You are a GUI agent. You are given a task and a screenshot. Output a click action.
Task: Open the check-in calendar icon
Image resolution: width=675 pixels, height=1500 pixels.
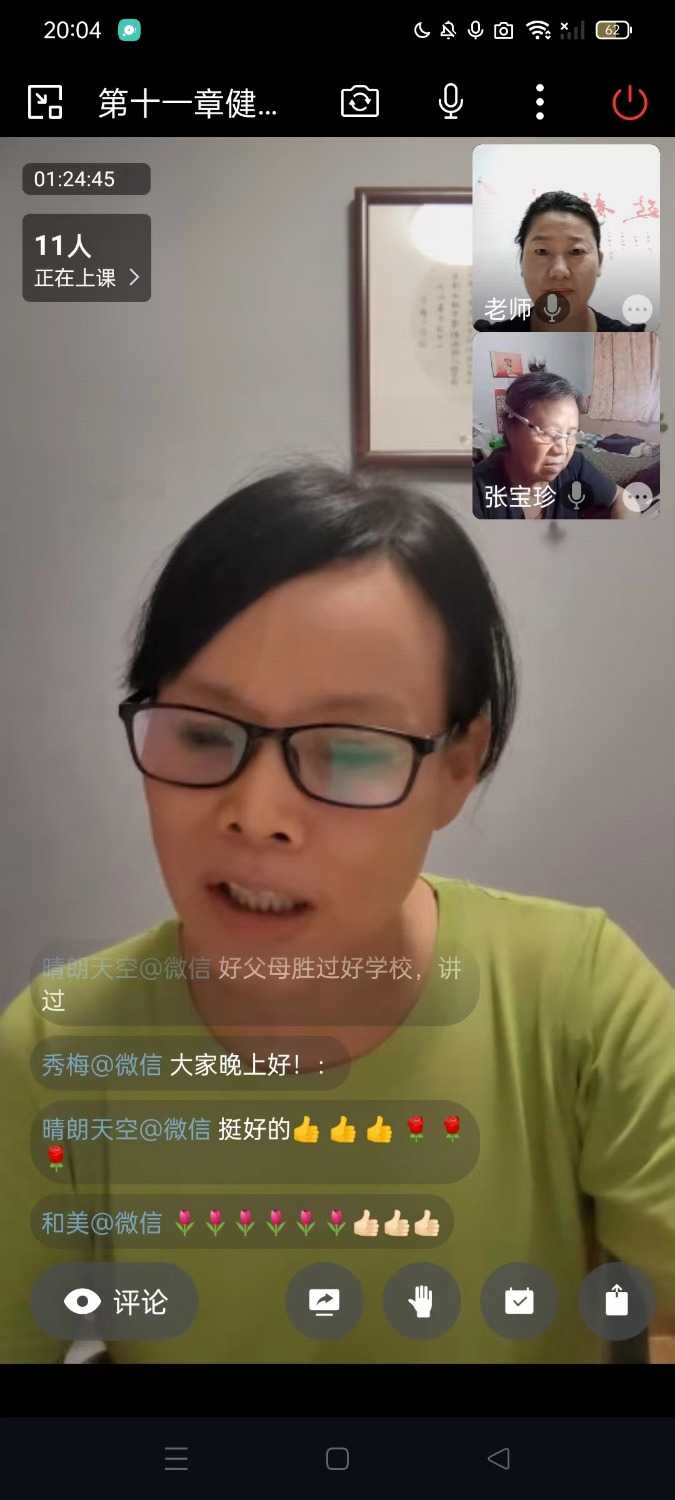coord(519,1301)
